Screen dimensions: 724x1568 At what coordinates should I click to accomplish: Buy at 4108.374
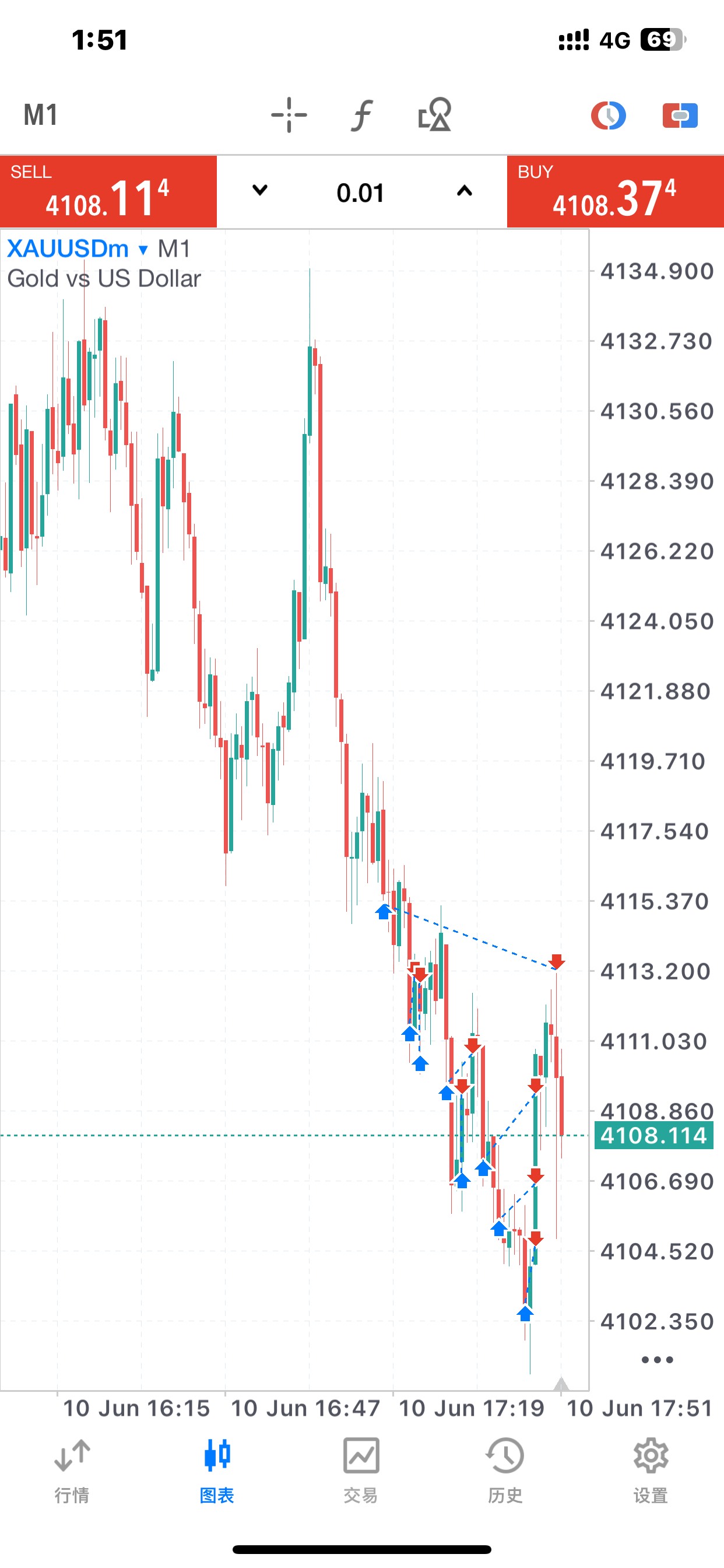click(615, 192)
